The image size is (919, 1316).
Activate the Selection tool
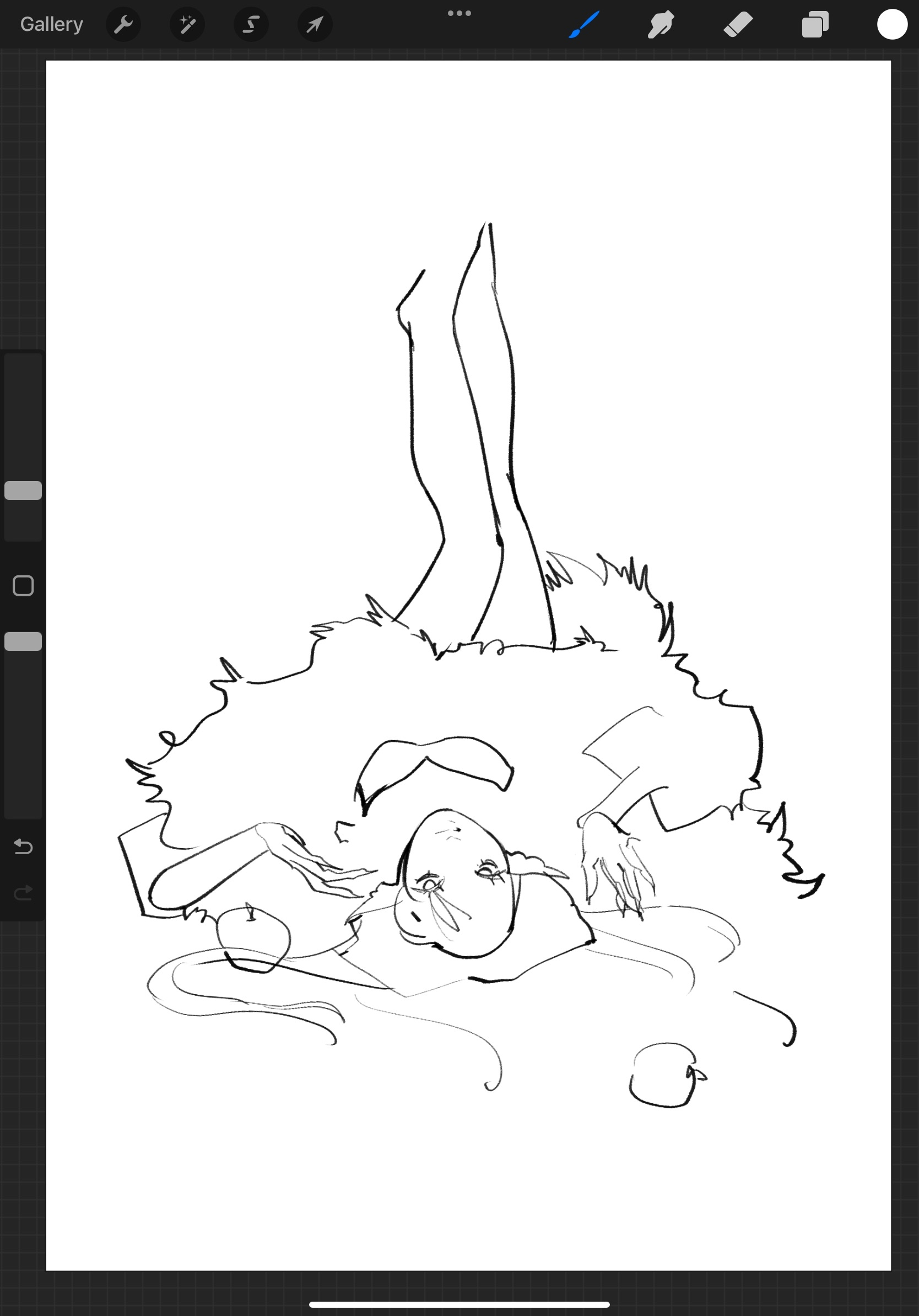251,25
